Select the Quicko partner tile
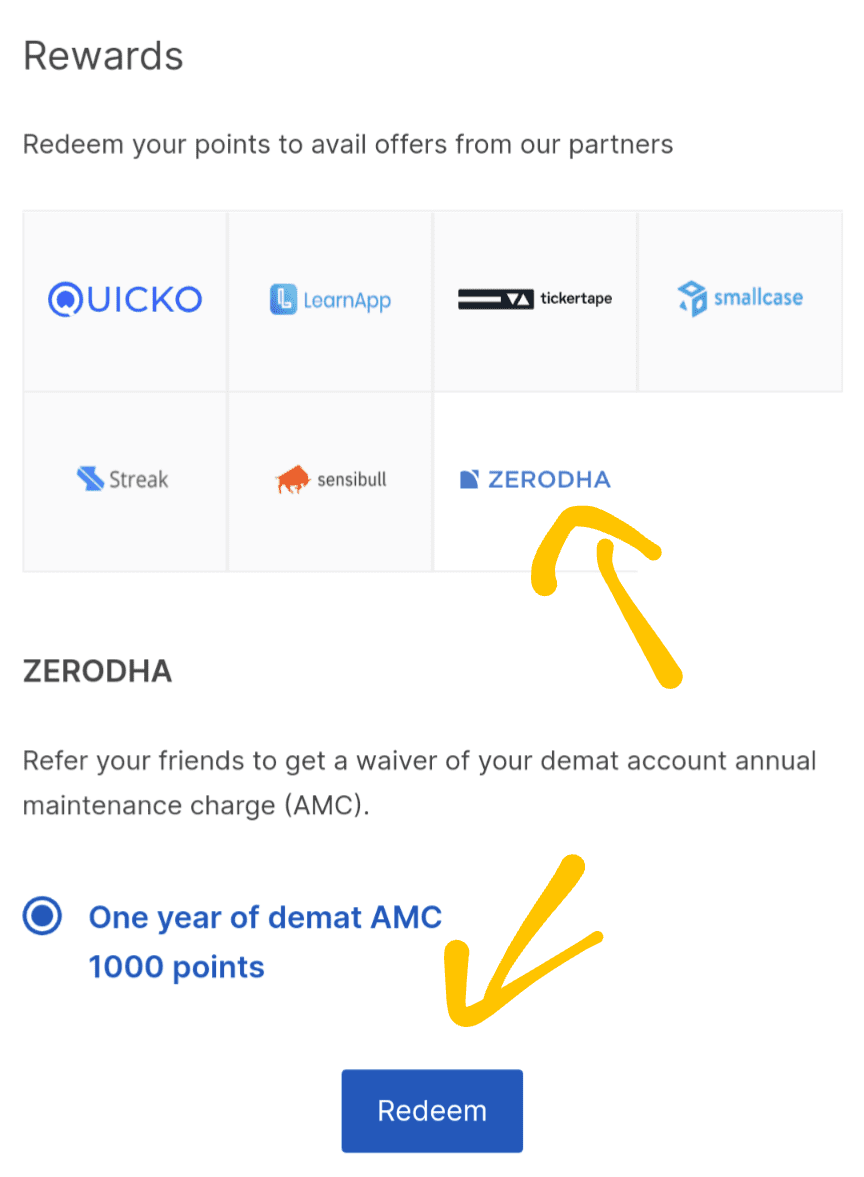The width and height of the screenshot is (864, 1177). (x=125, y=300)
